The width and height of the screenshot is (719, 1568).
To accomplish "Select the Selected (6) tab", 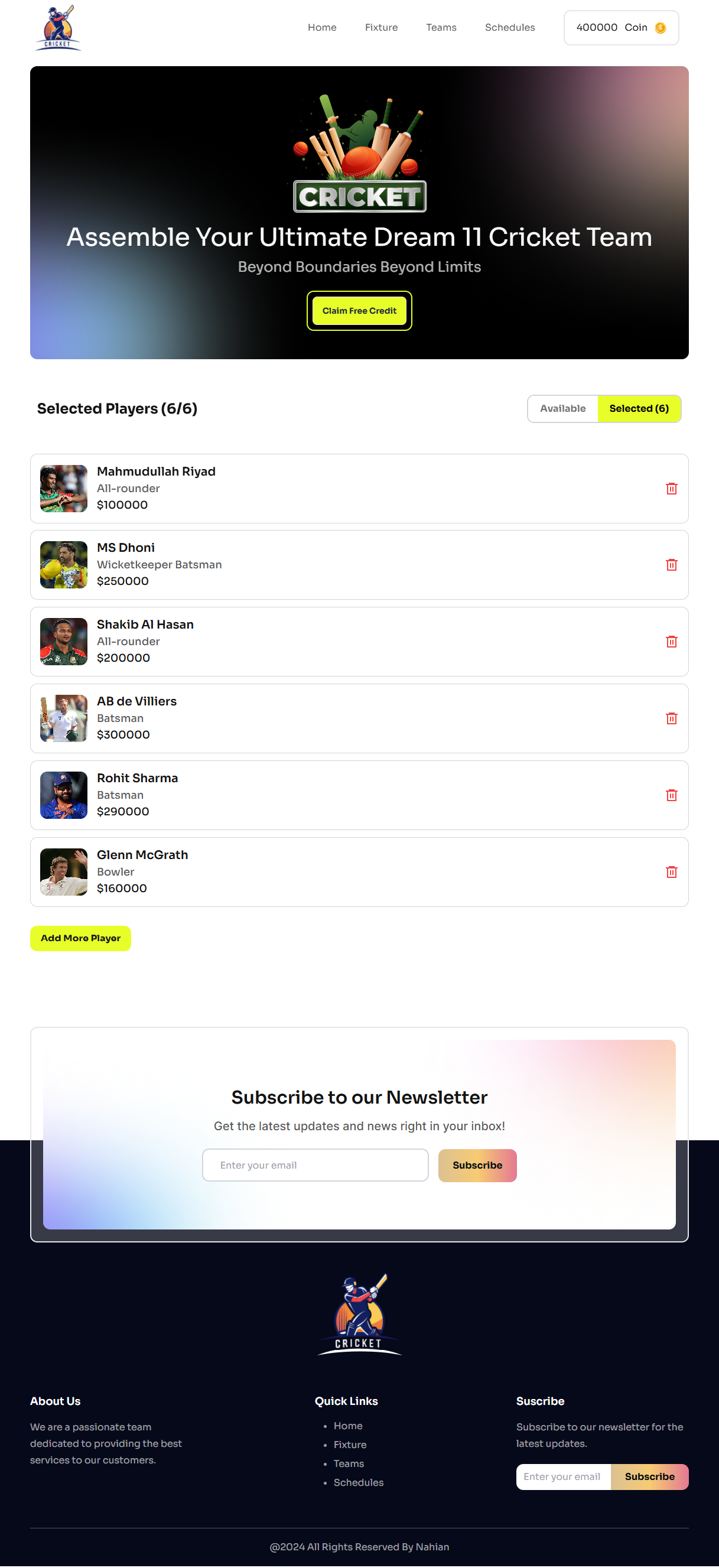I will 639,408.
